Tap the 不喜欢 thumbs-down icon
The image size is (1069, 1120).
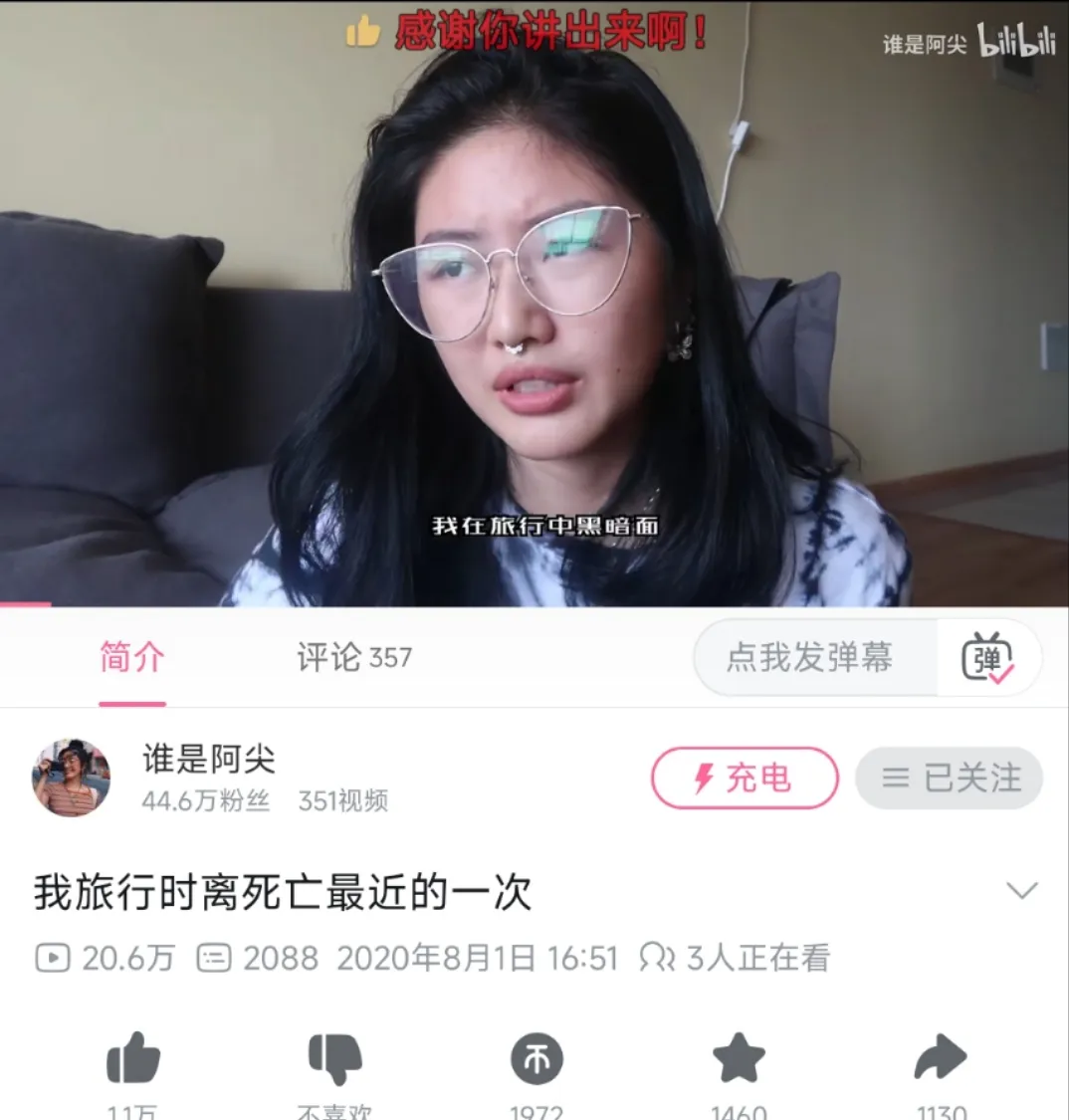[334, 1058]
